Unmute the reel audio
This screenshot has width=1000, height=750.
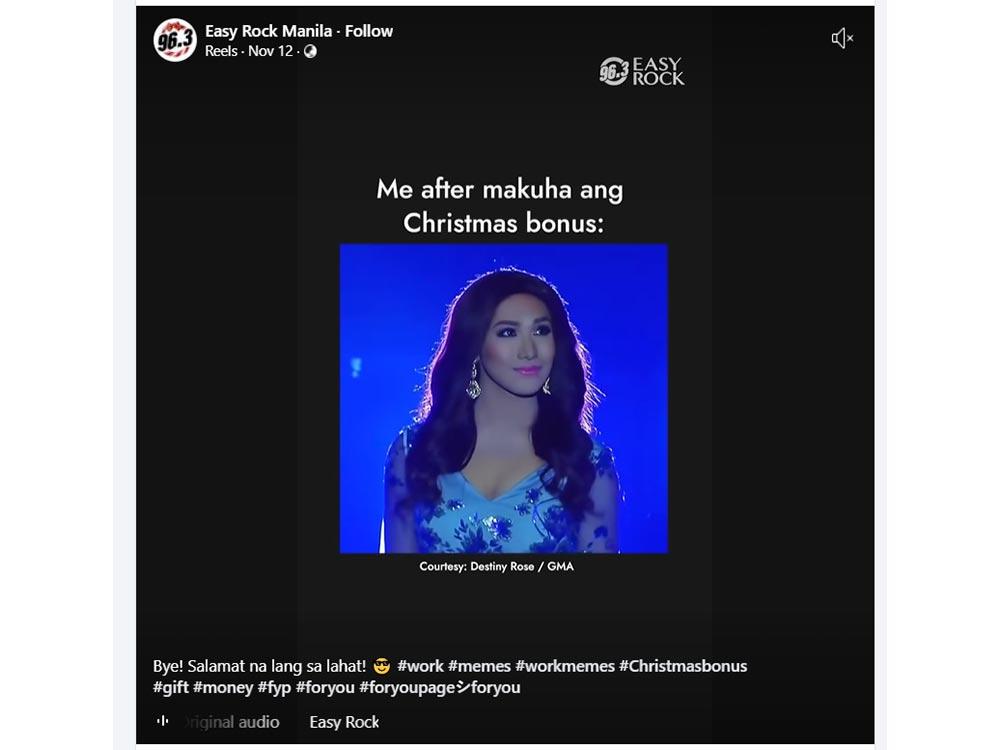click(841, 39)
